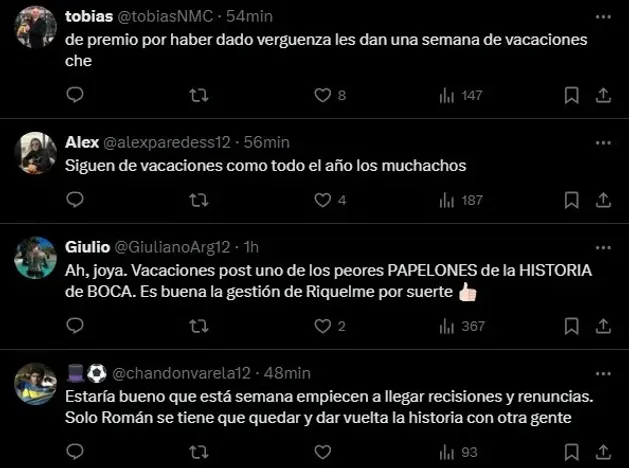Viewport: 629px width, 468px height.
Task: Open Alex's profile picture
Action: tap(35, 153)
